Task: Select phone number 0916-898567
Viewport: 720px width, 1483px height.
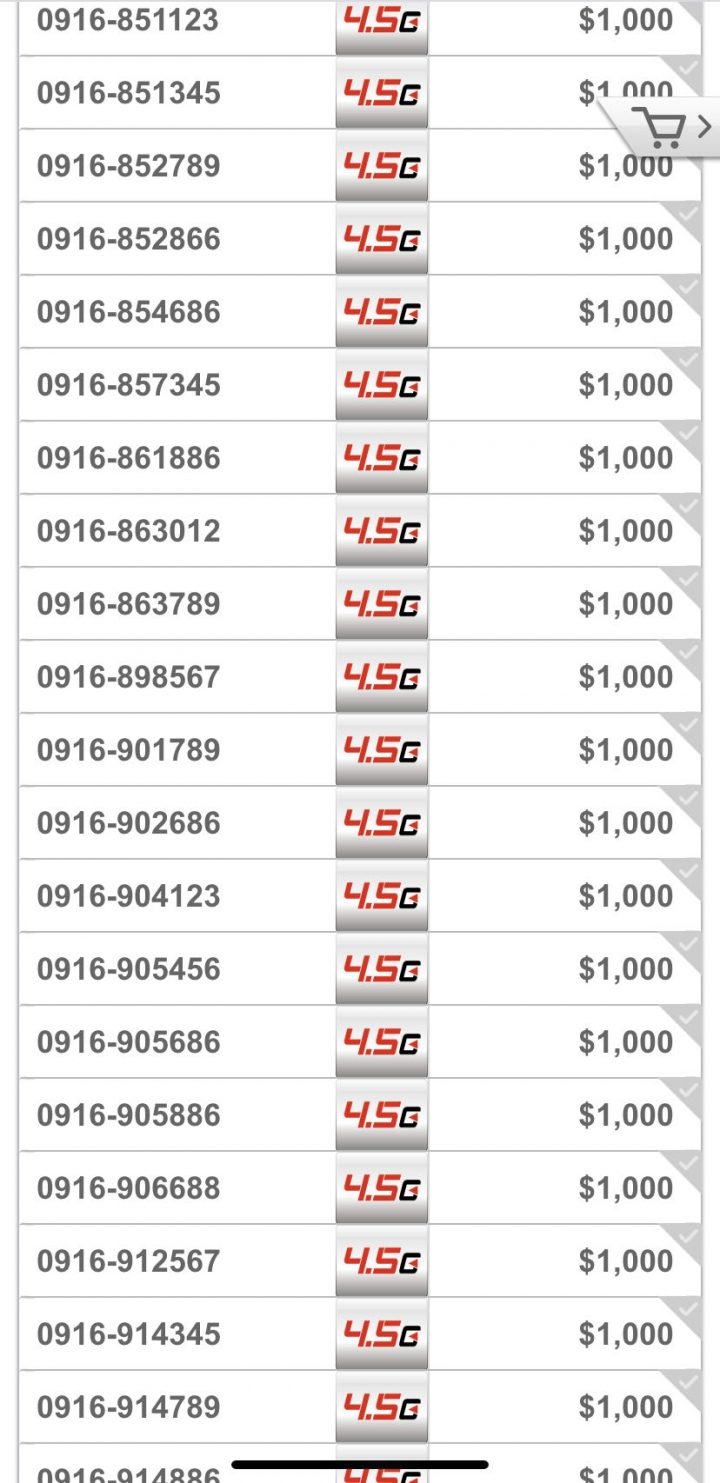Action: (x=360, y=676)
